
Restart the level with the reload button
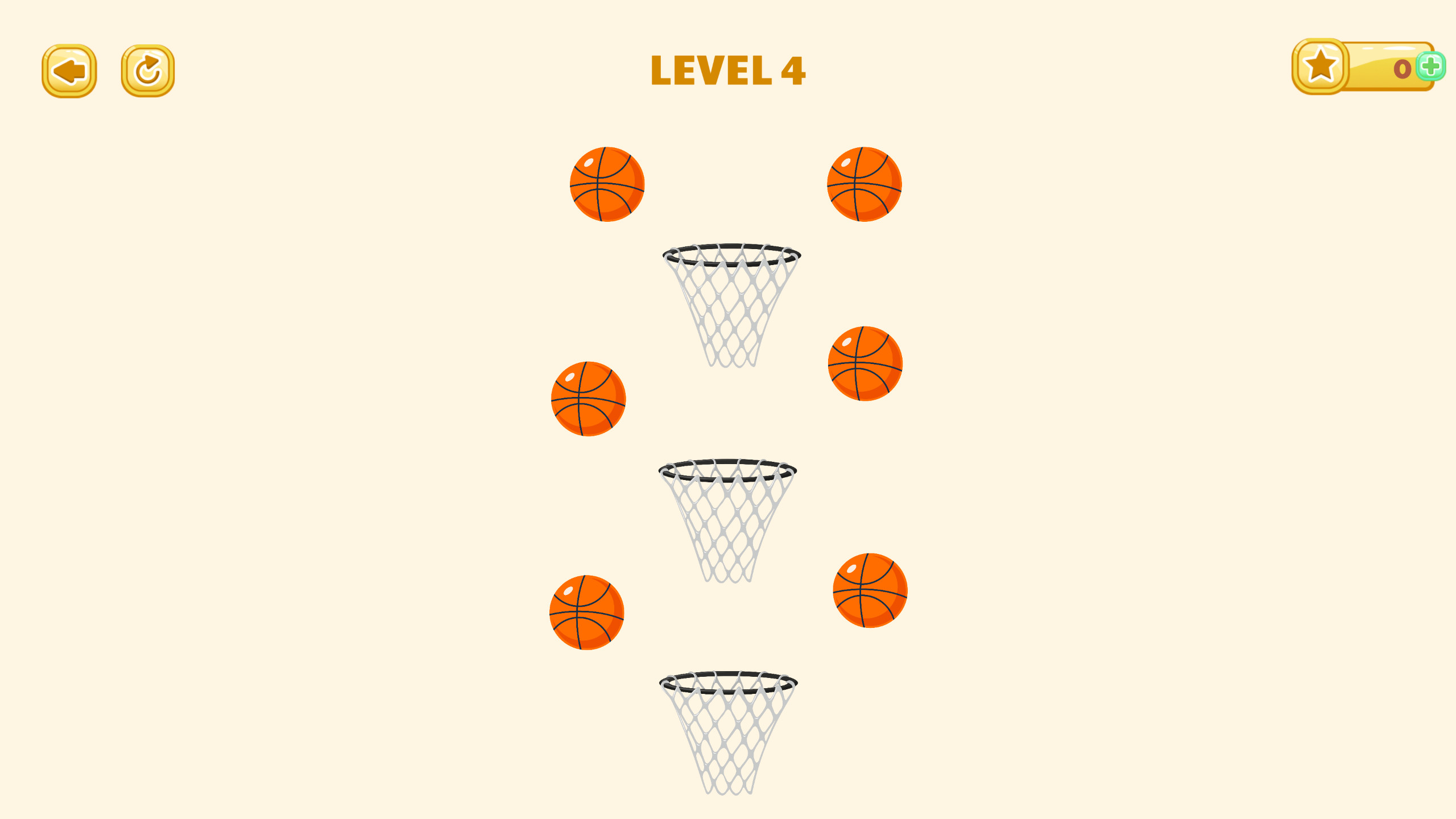point(148,71)
